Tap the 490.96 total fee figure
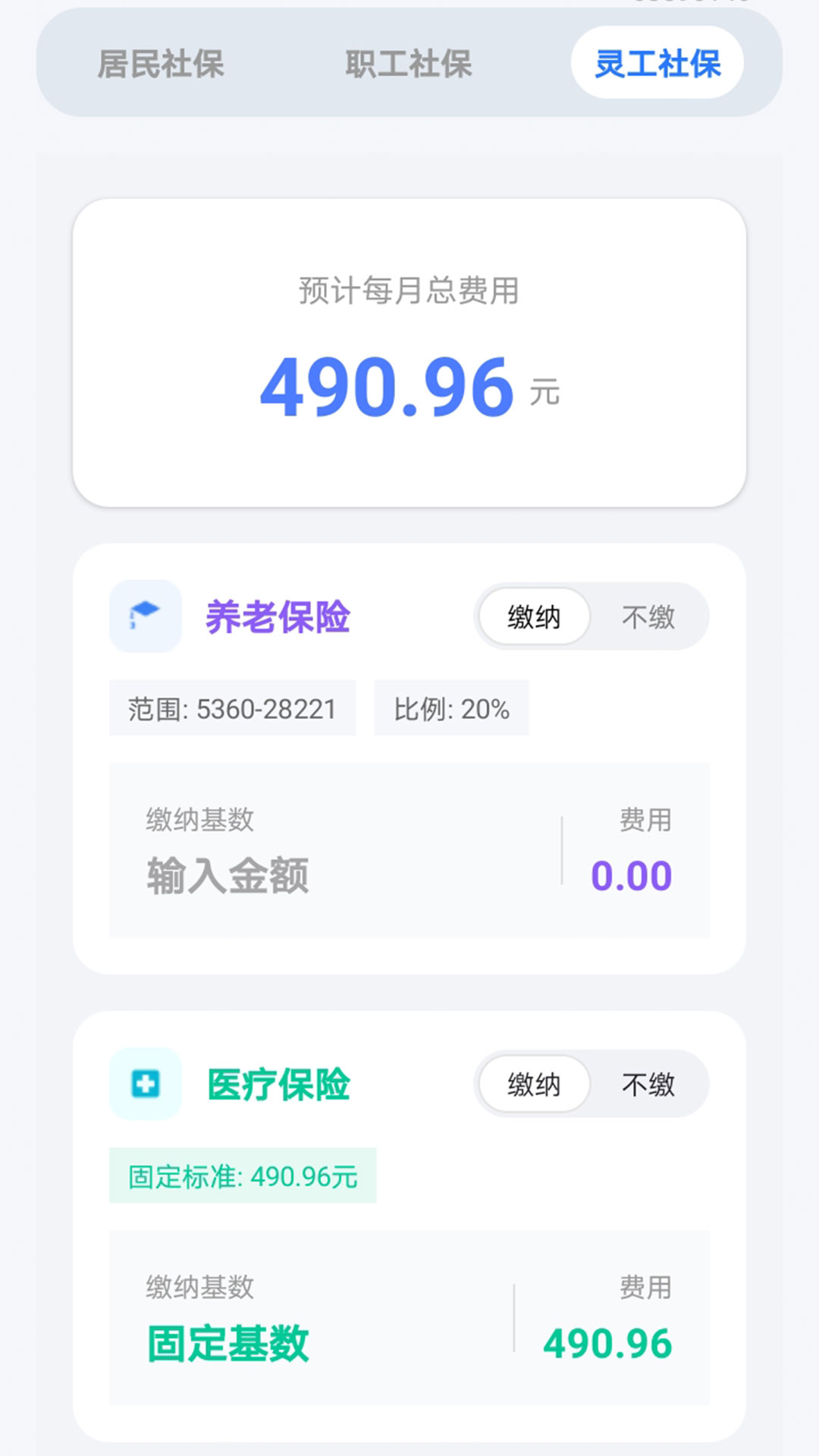 (x=387, y=387)
